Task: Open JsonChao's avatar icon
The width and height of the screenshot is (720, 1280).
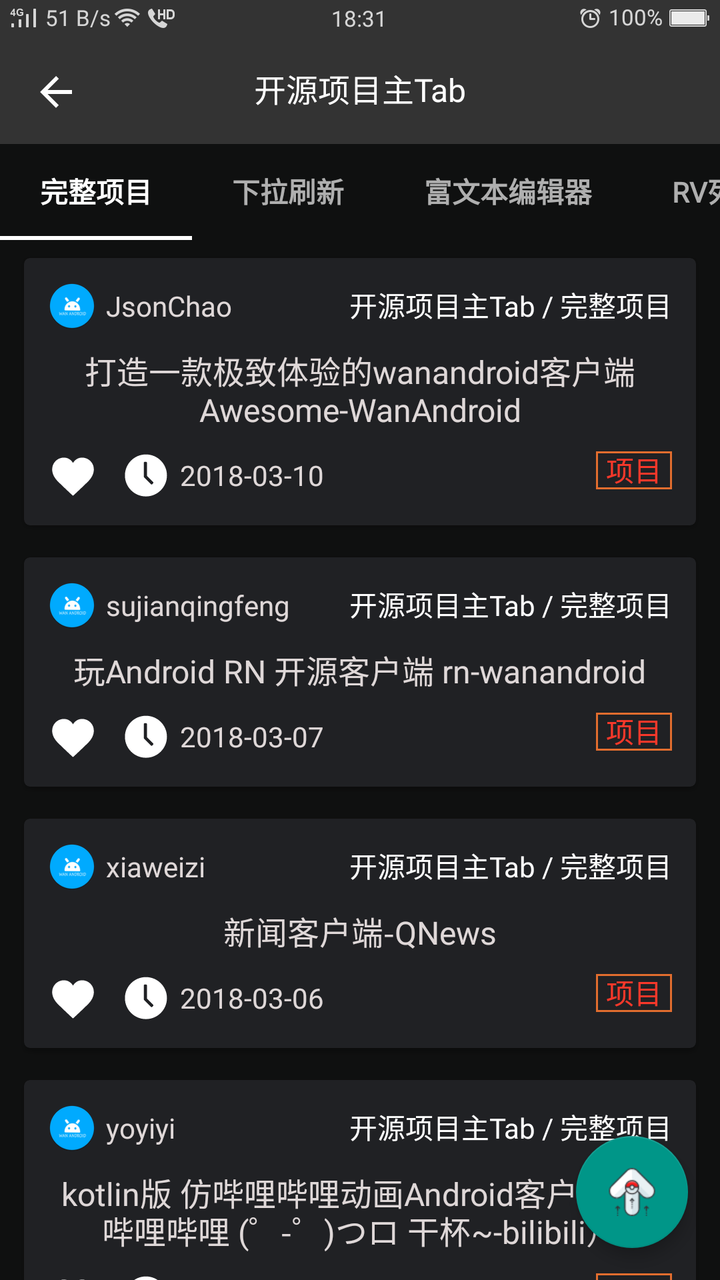Action: point(71,306)
